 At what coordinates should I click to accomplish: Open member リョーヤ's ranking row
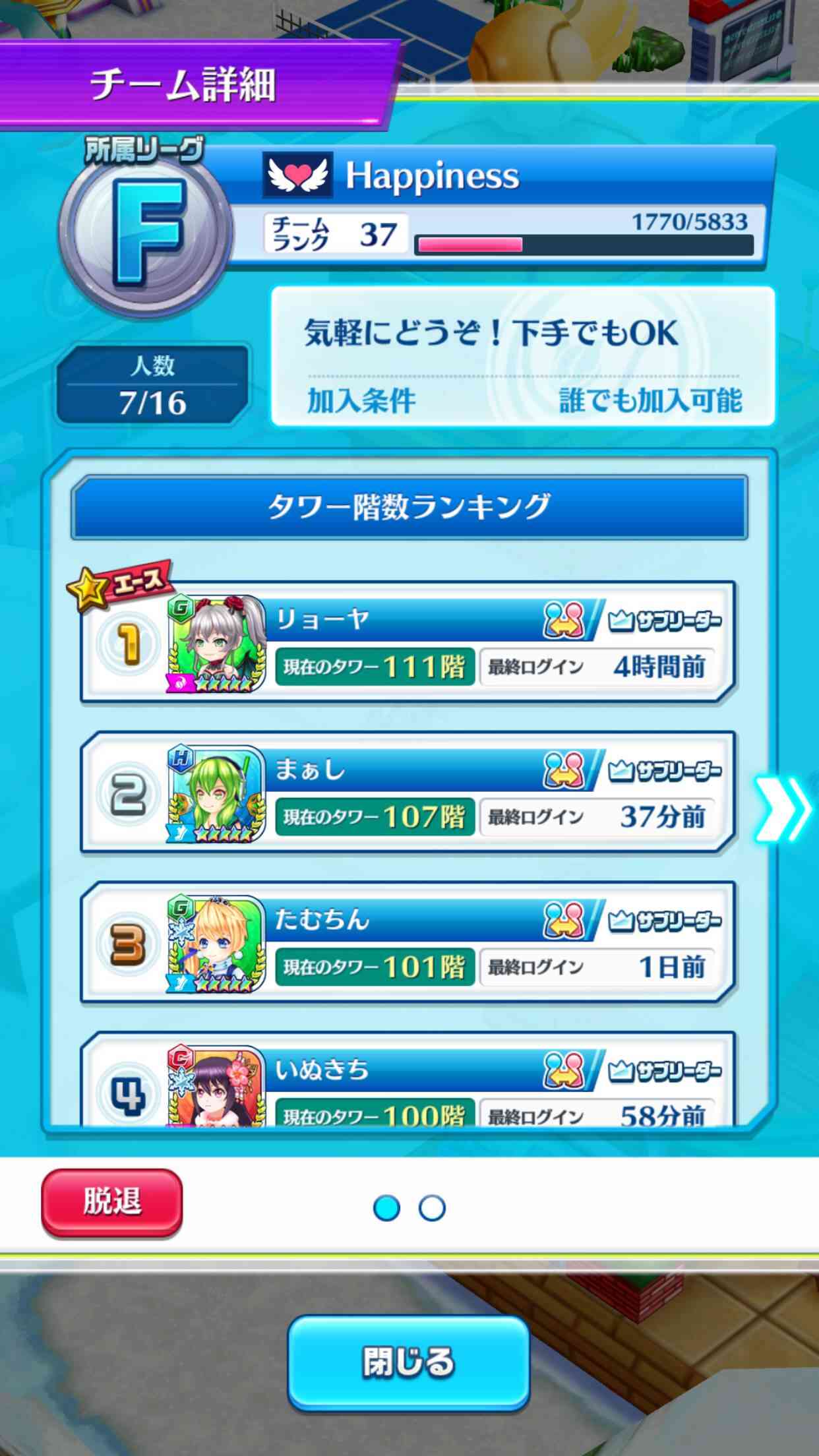[408, 642]
